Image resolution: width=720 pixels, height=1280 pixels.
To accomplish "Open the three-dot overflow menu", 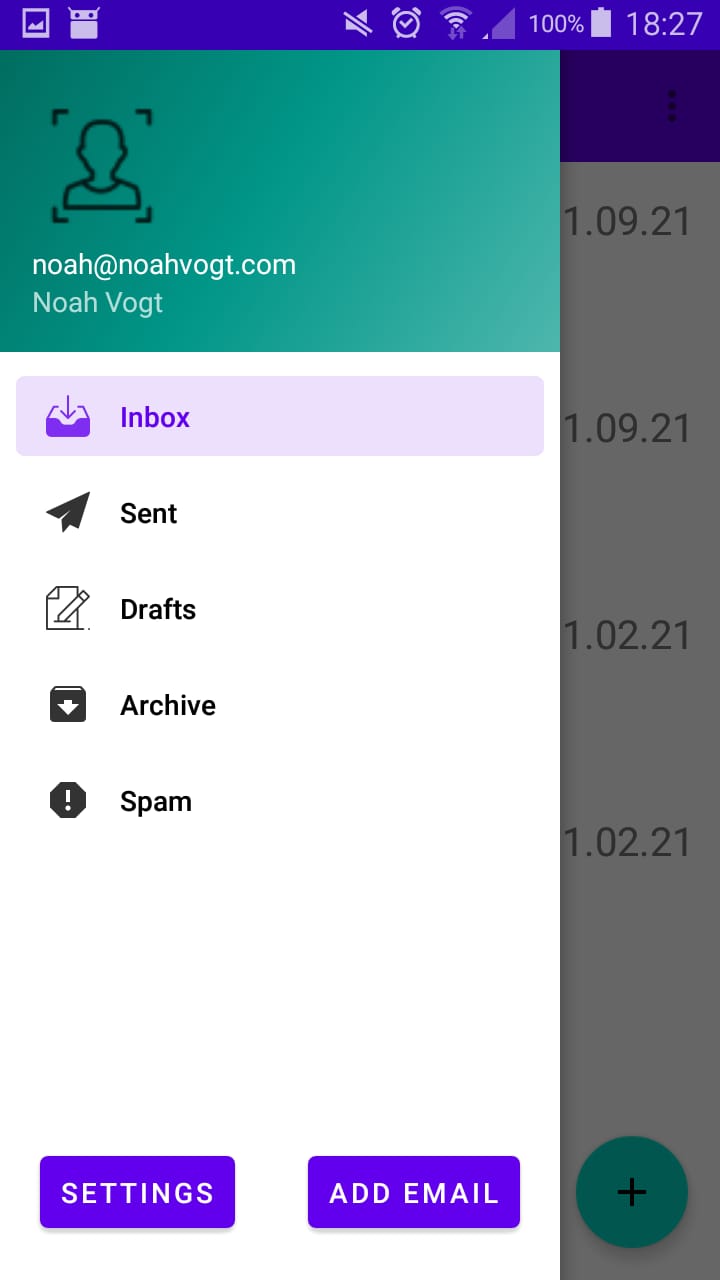I will pos(672,106).
